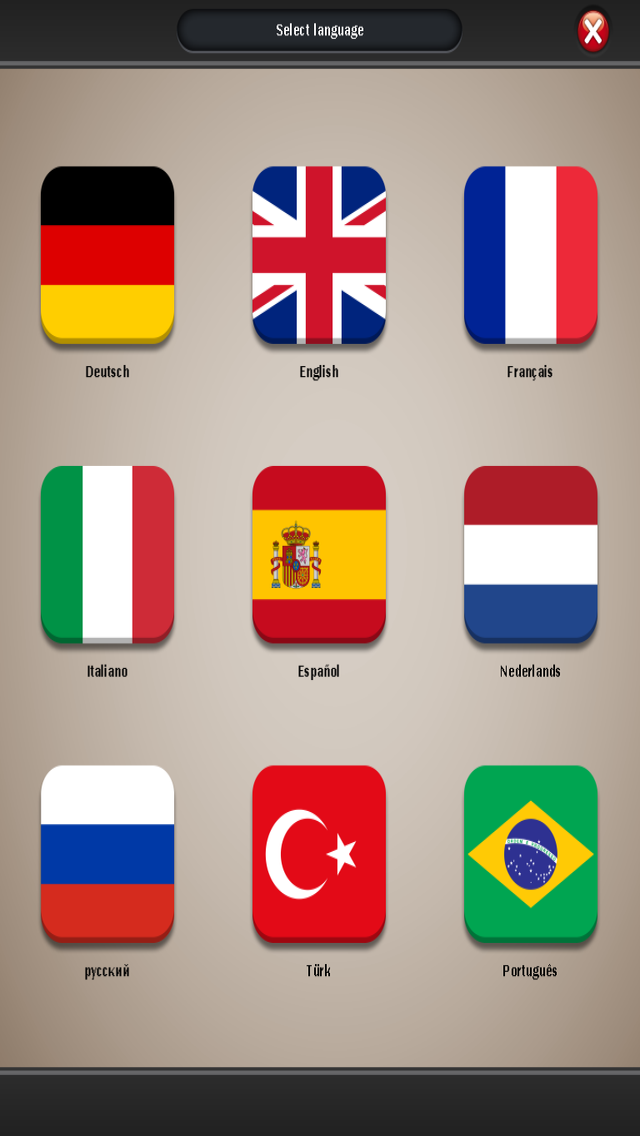This screenshot has width=640, height=1136.
Task: Pick Français from the language grid
Action: pyautogui.click(x=531, y=255)
